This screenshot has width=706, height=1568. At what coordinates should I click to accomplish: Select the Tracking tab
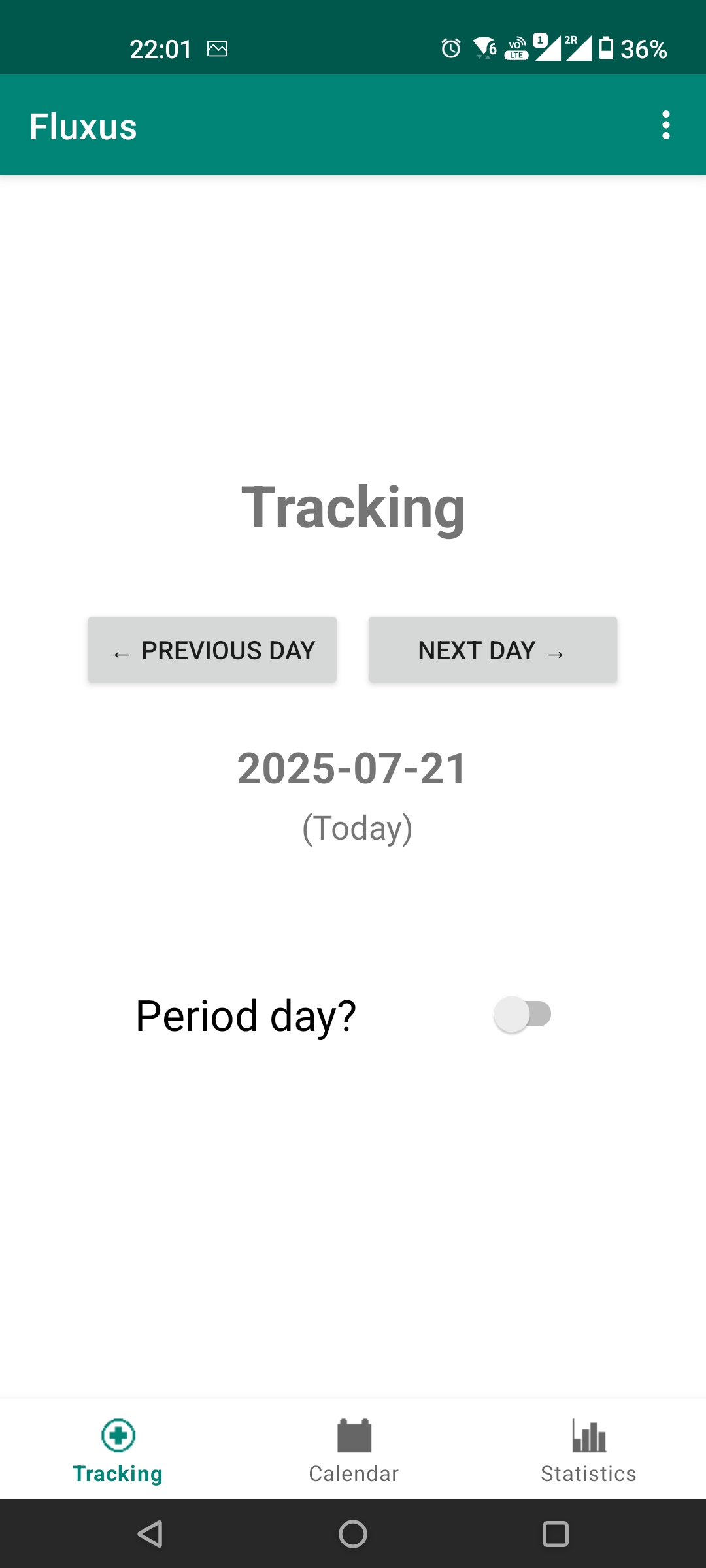pos(118,1450)
